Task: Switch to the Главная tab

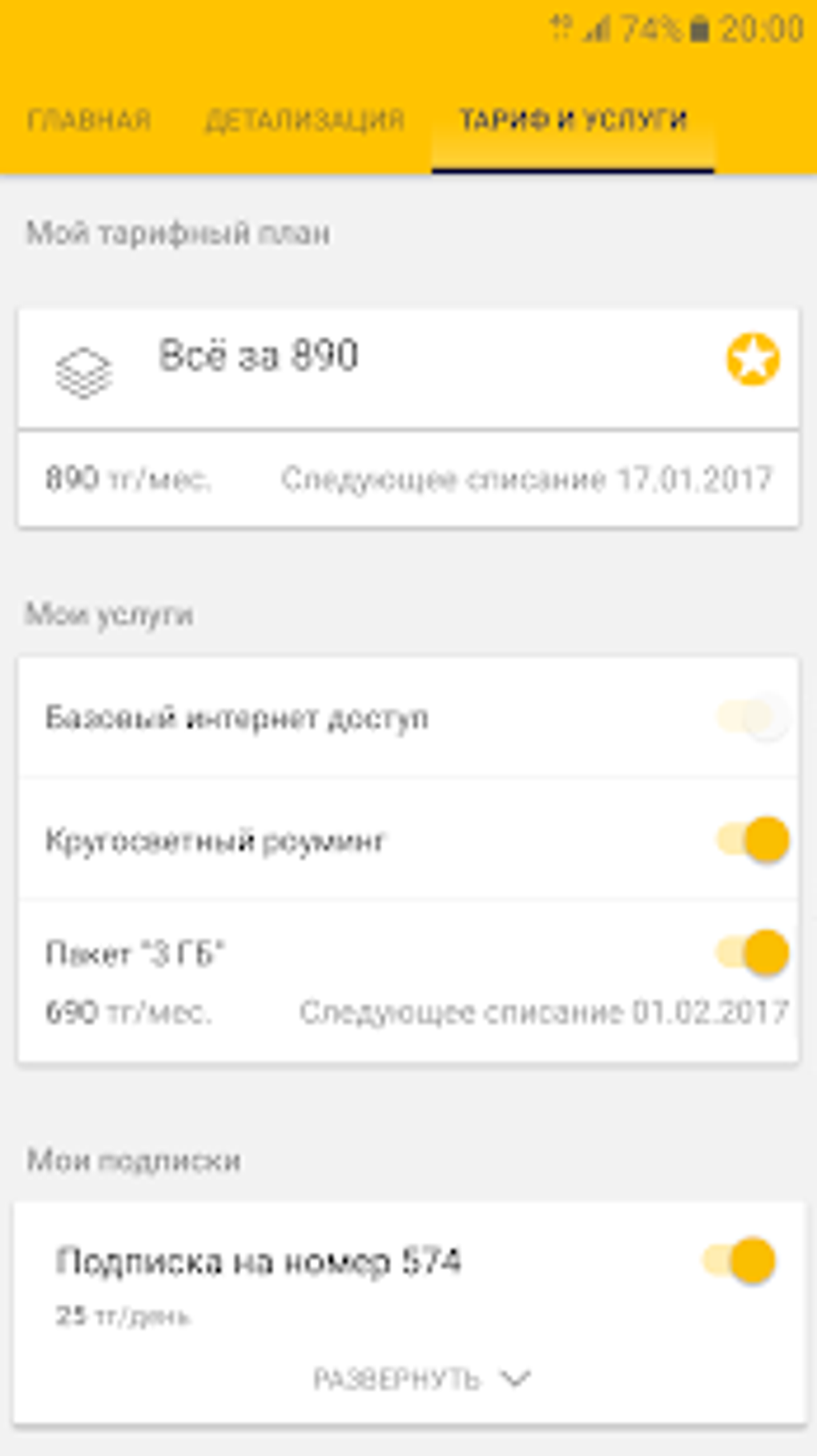Action: (89, 120)
